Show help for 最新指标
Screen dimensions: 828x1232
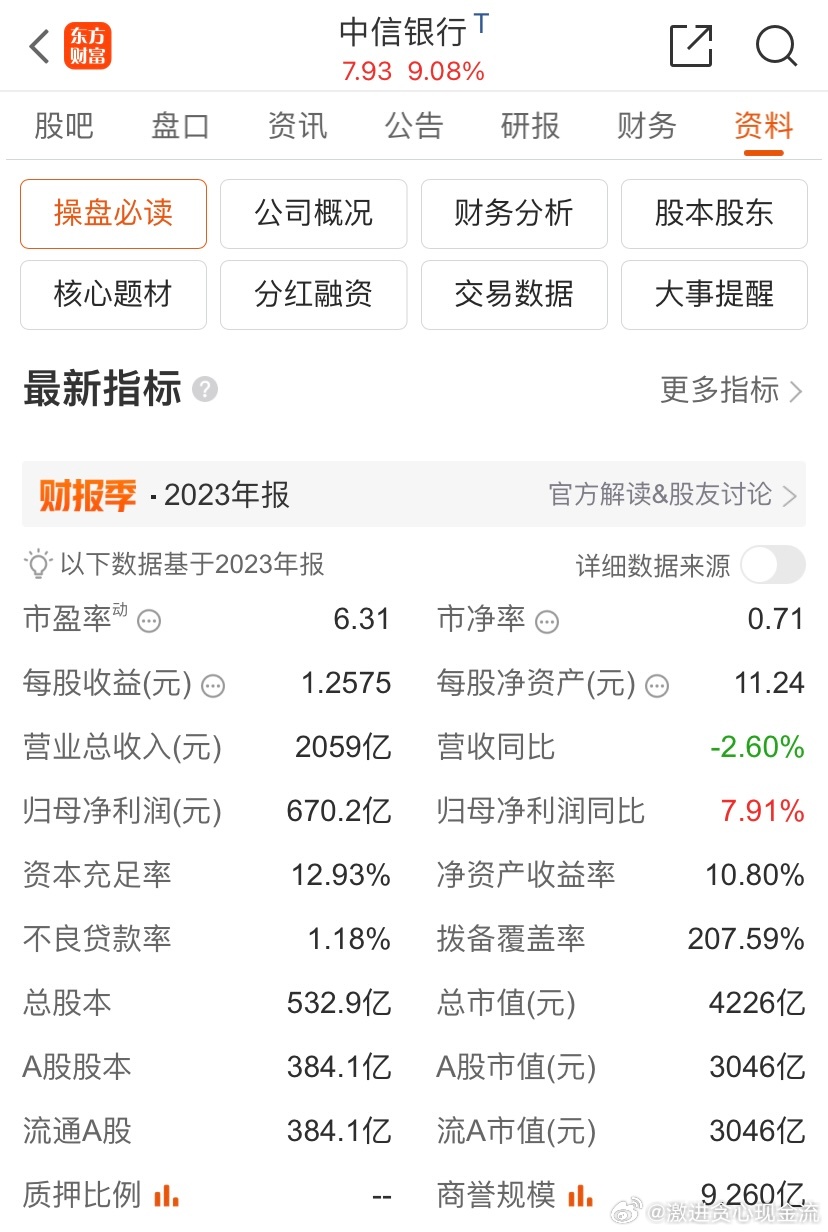[x=205, y=389]
